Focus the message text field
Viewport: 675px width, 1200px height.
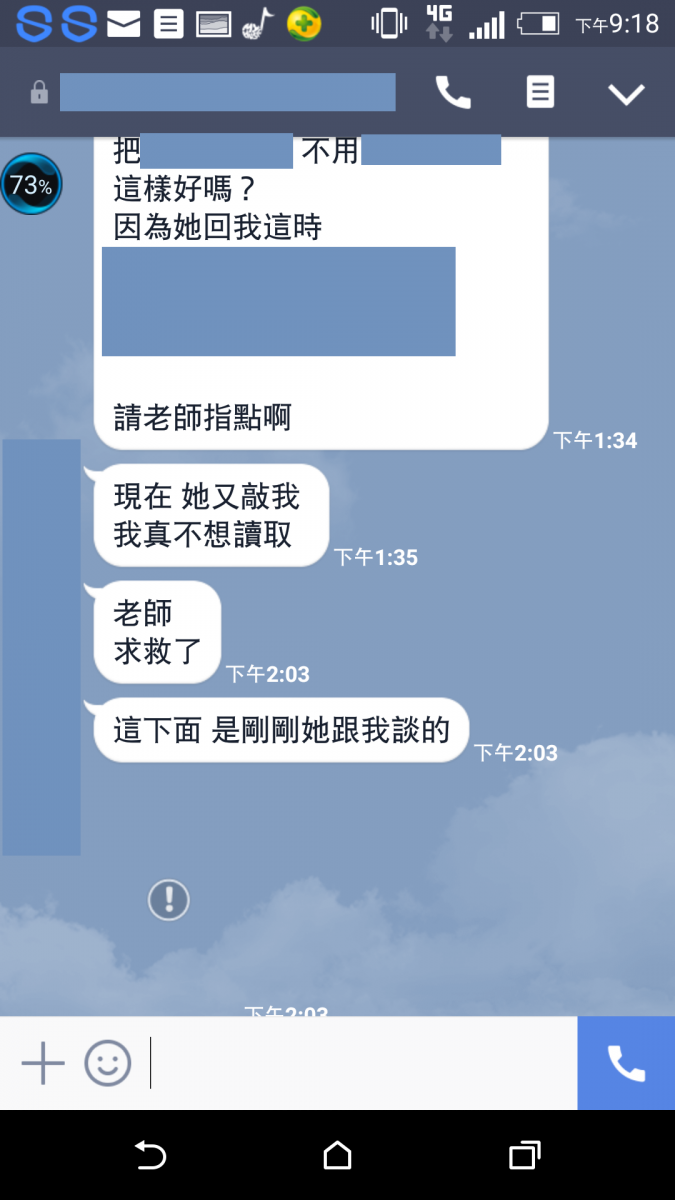tap(360, 1063)
